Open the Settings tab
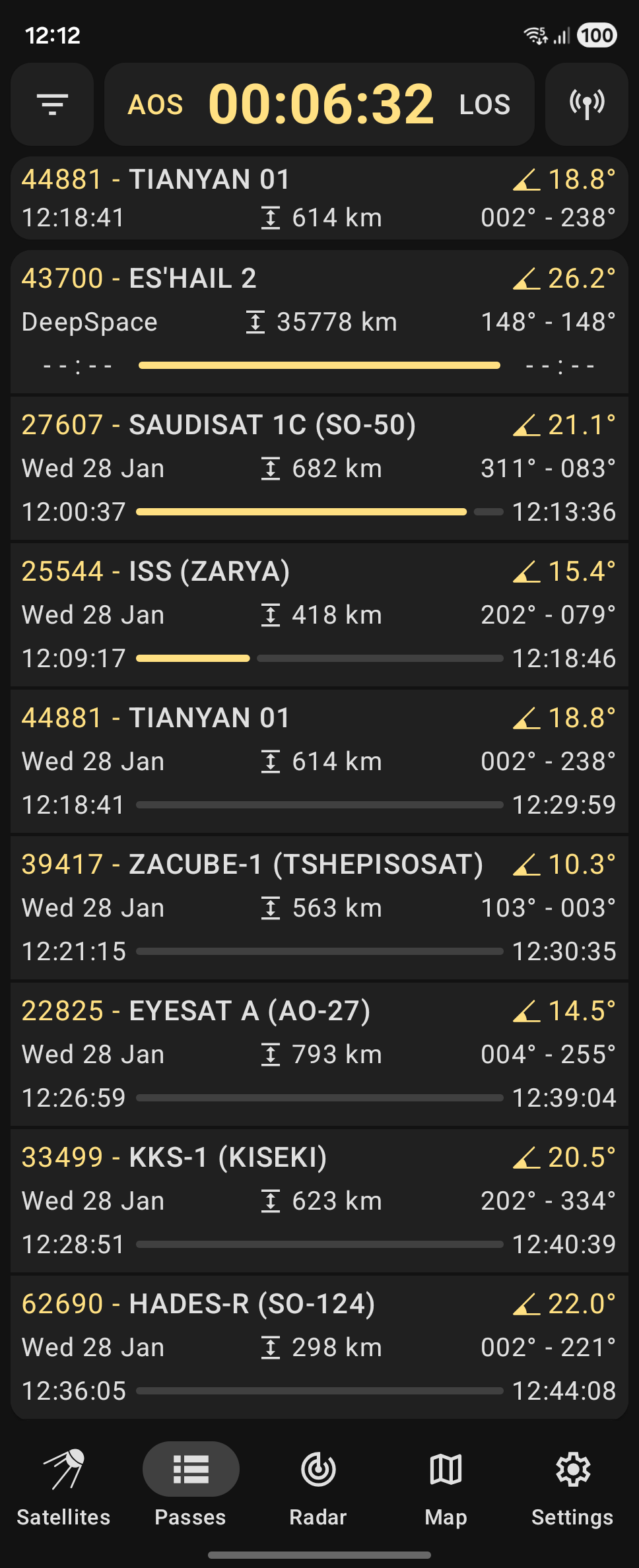The height and width of the screenshot is (1568, 639). (x=573, y=1486)
